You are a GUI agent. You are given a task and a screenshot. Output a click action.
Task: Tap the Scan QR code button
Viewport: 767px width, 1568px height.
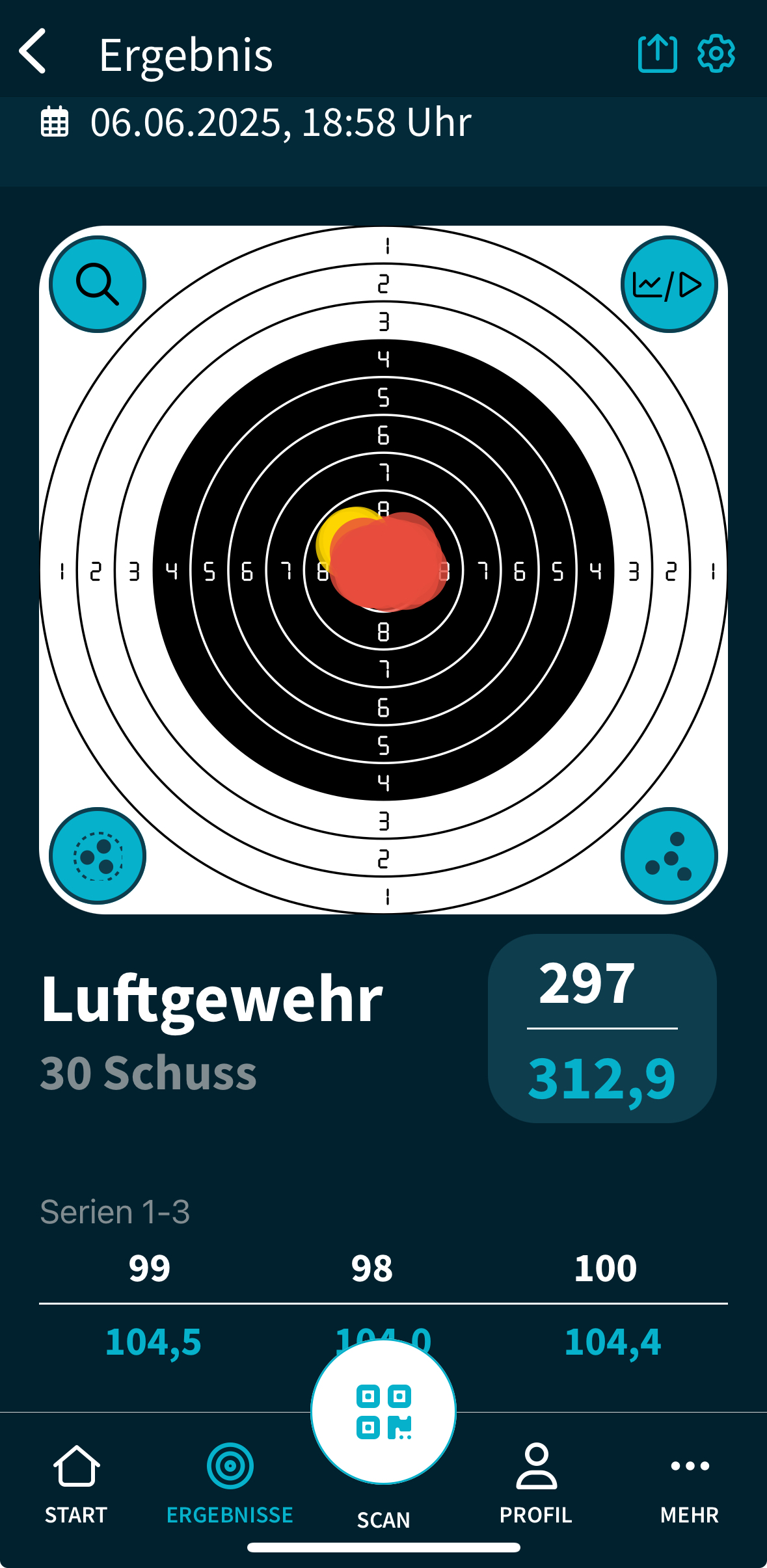(x=383, y=1411)
